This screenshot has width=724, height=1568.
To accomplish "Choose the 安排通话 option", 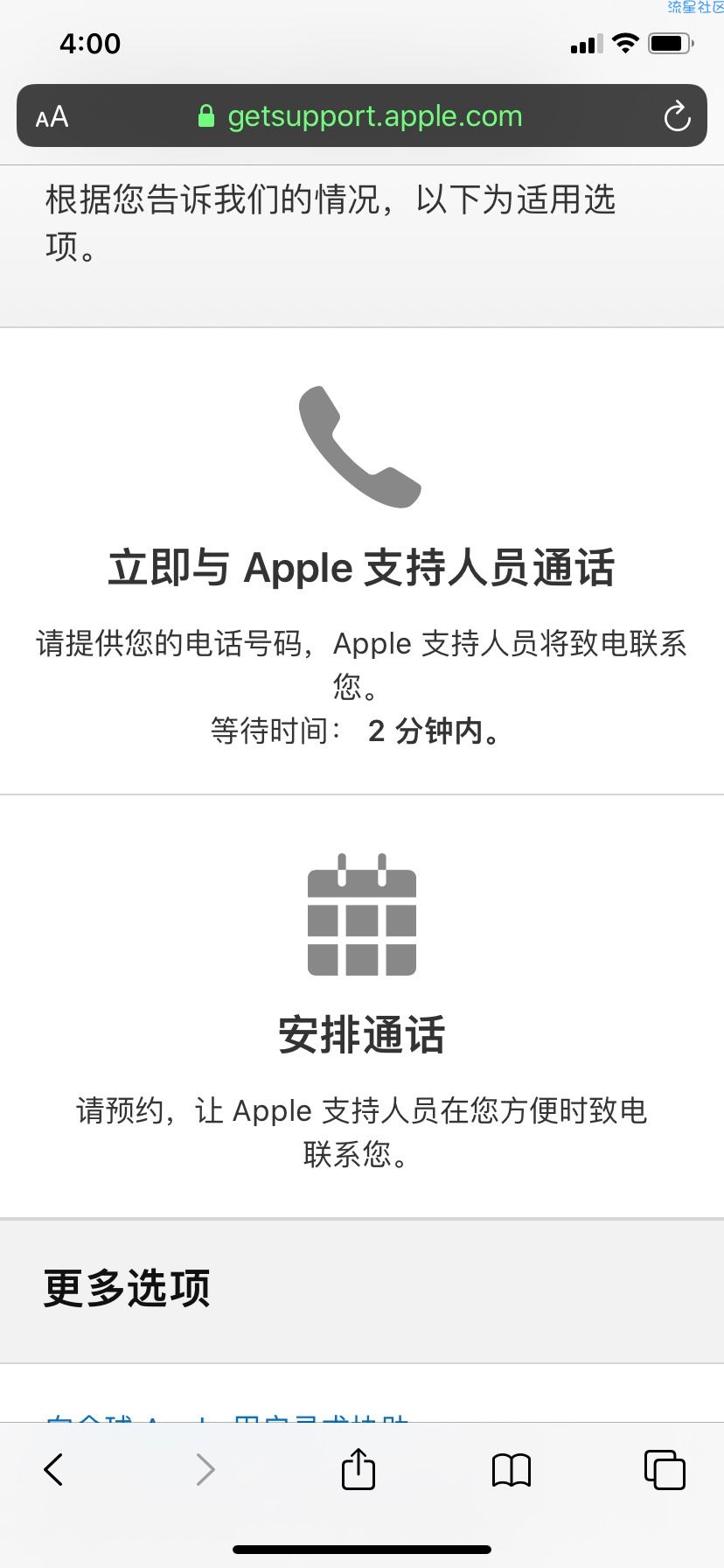I will [x=361, y=1034].
